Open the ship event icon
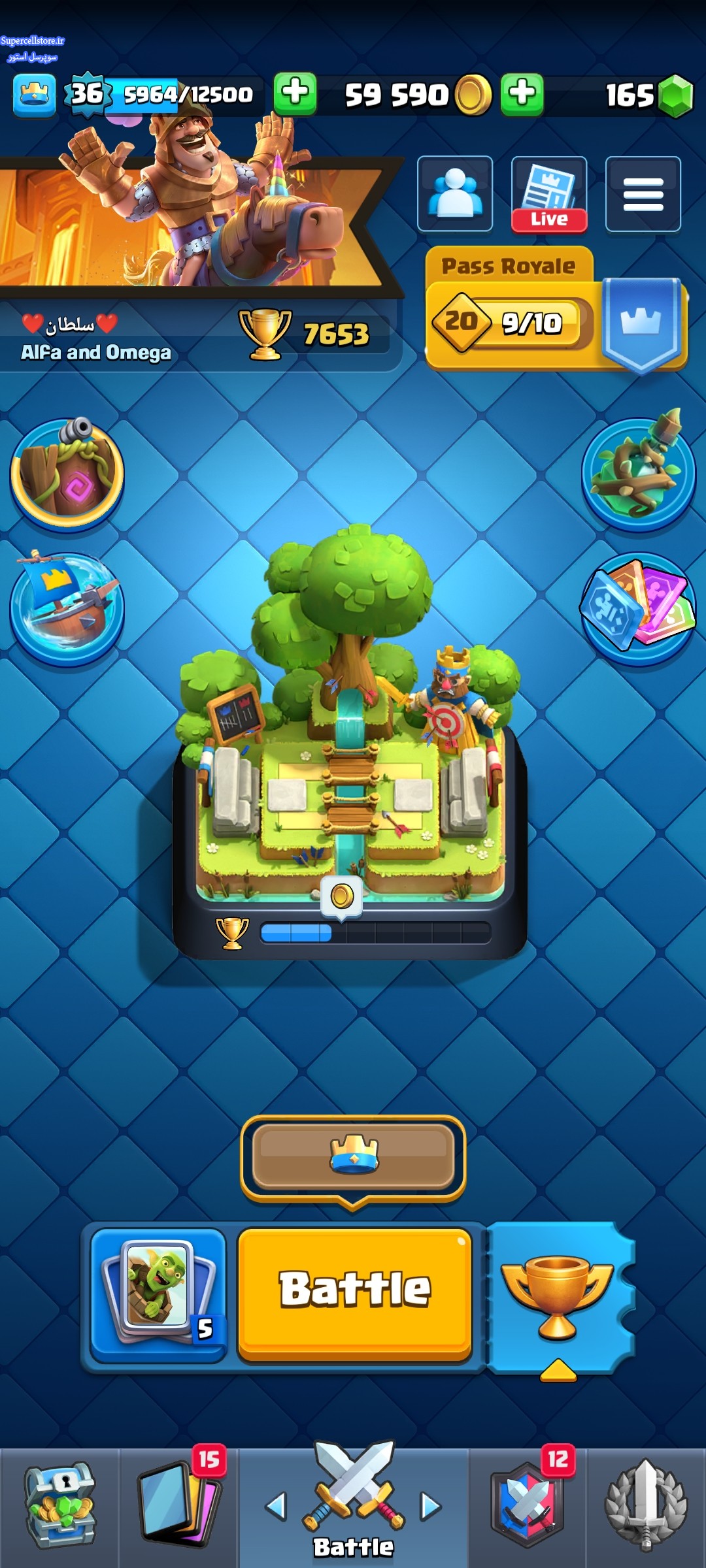Screen dimensions: 706x1568 click(67, 608)
